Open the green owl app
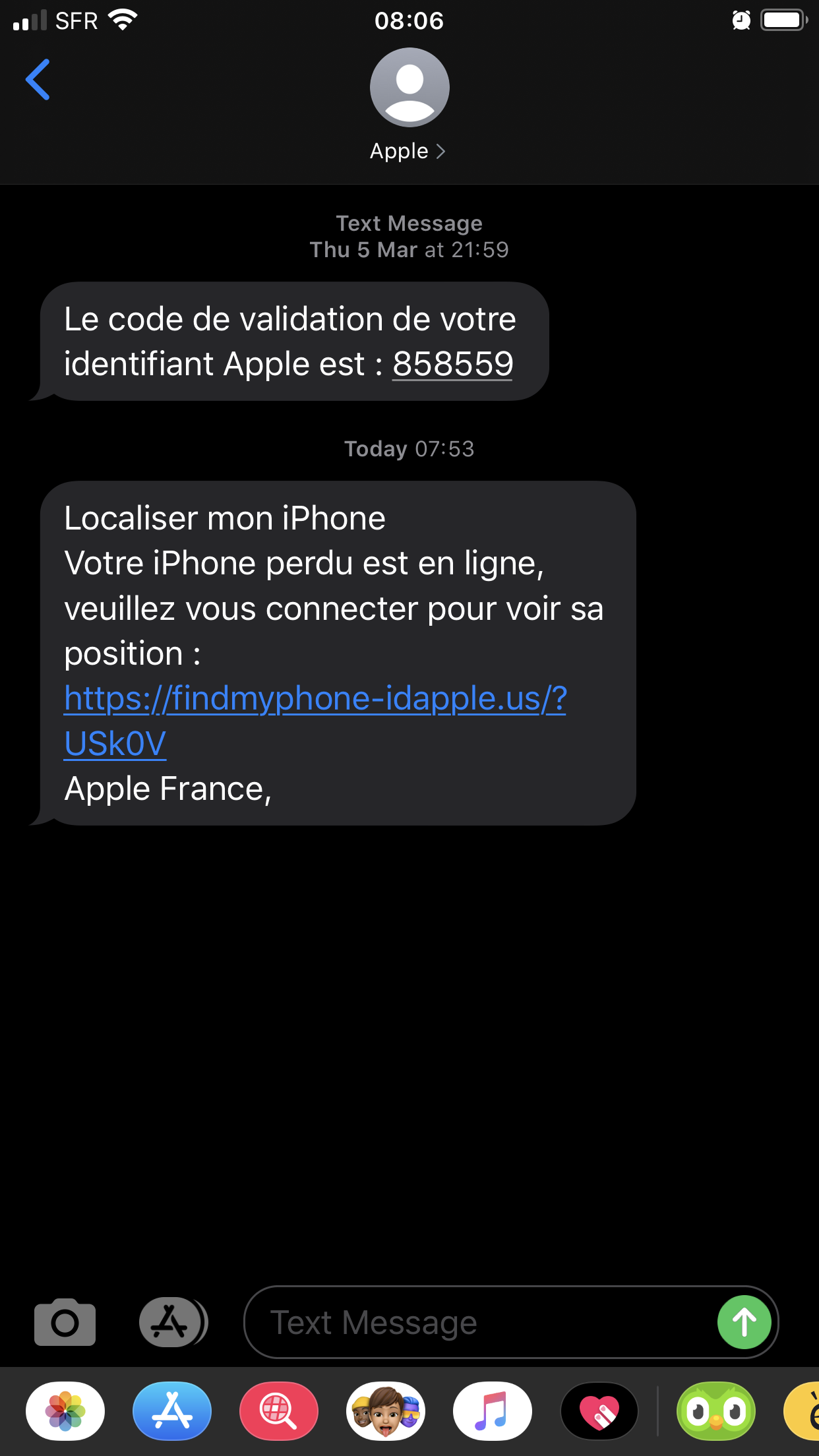Image resolution: width=819 pixels, height=1456 pixels. [715, 1411]
